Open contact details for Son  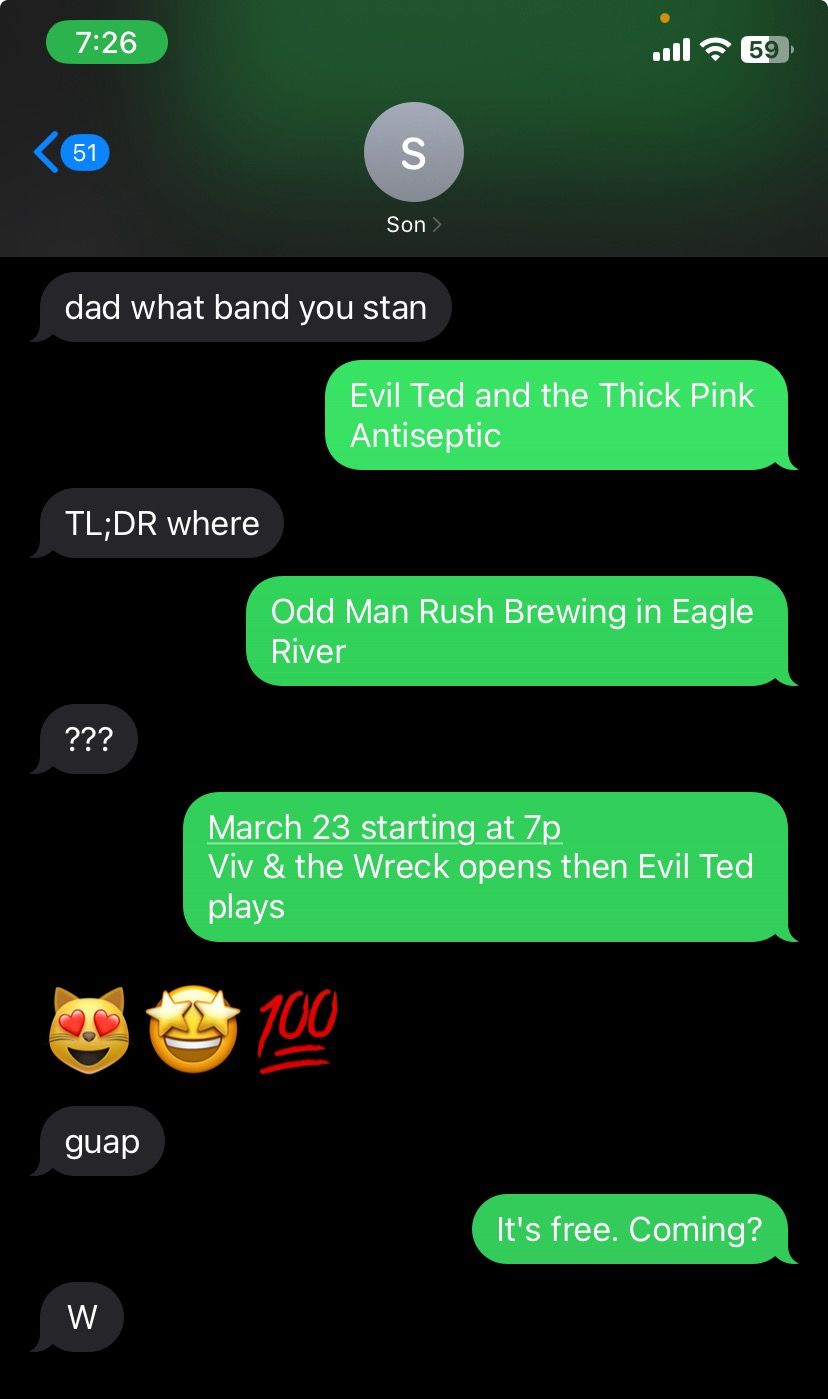[413, 170]
